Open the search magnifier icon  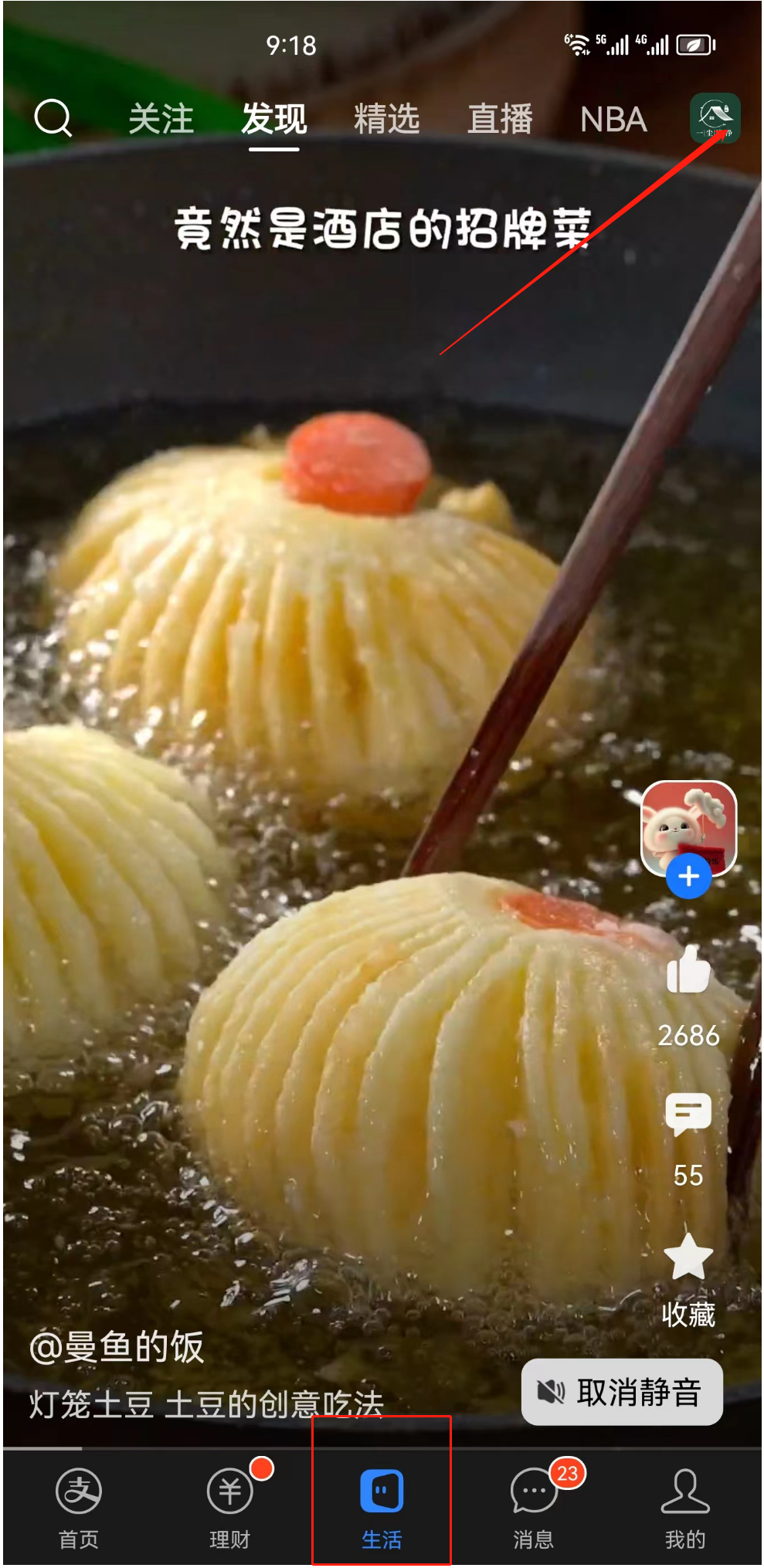click(53, 118)
